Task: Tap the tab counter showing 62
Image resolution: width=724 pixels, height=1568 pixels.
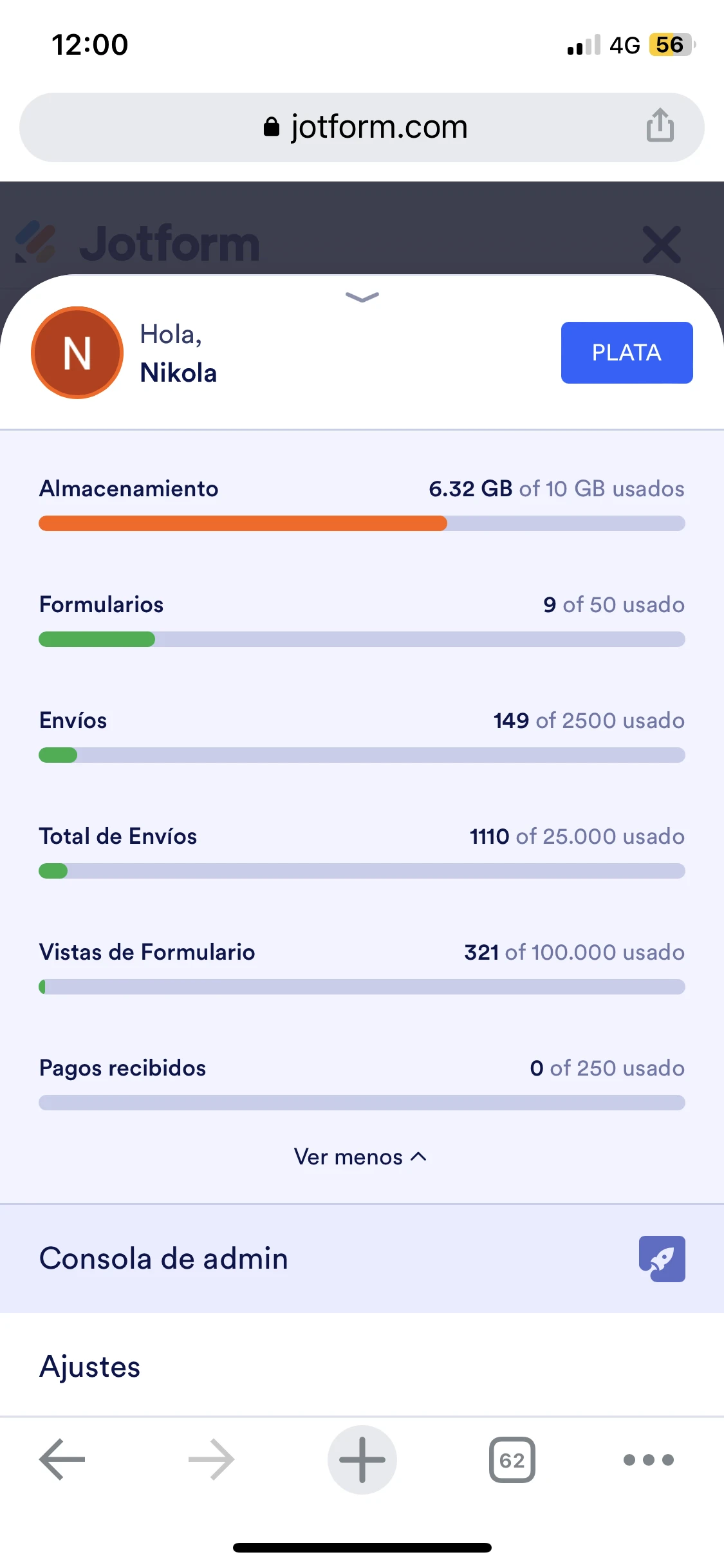Action: [512, 1459]
